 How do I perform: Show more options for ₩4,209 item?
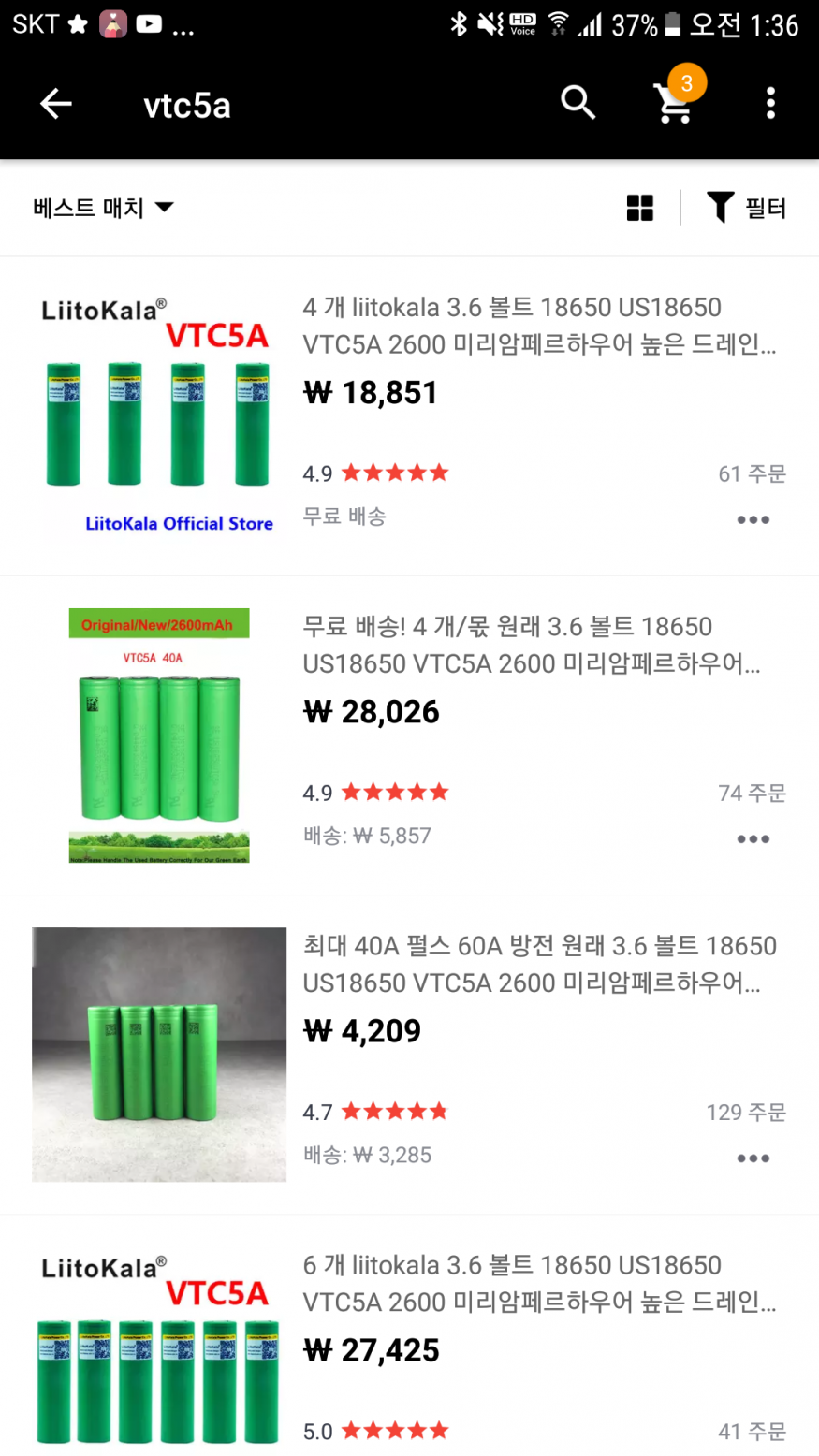(x=753, y=1158)
